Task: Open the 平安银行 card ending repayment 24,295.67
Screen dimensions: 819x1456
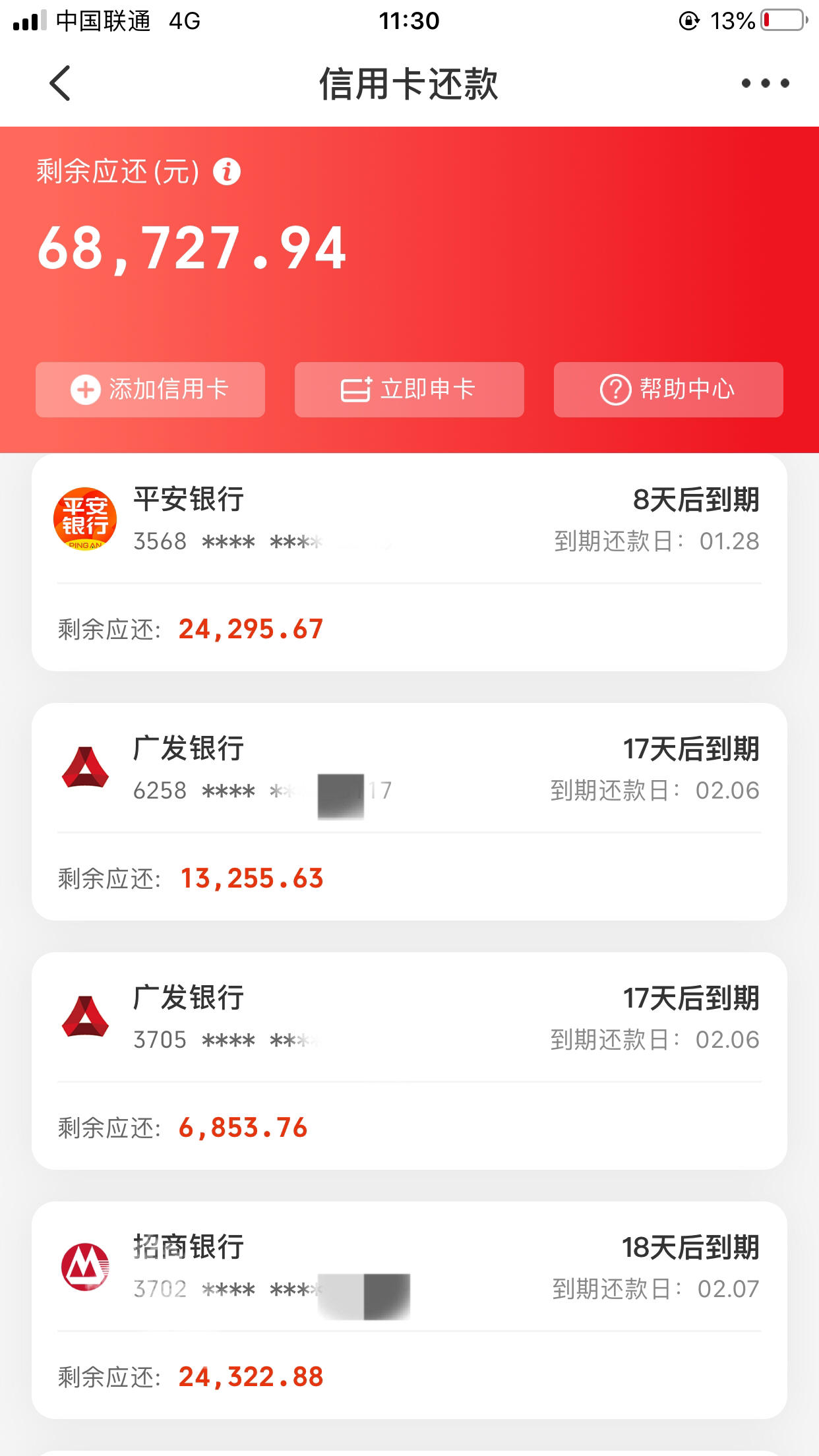Action: (409, 562)
